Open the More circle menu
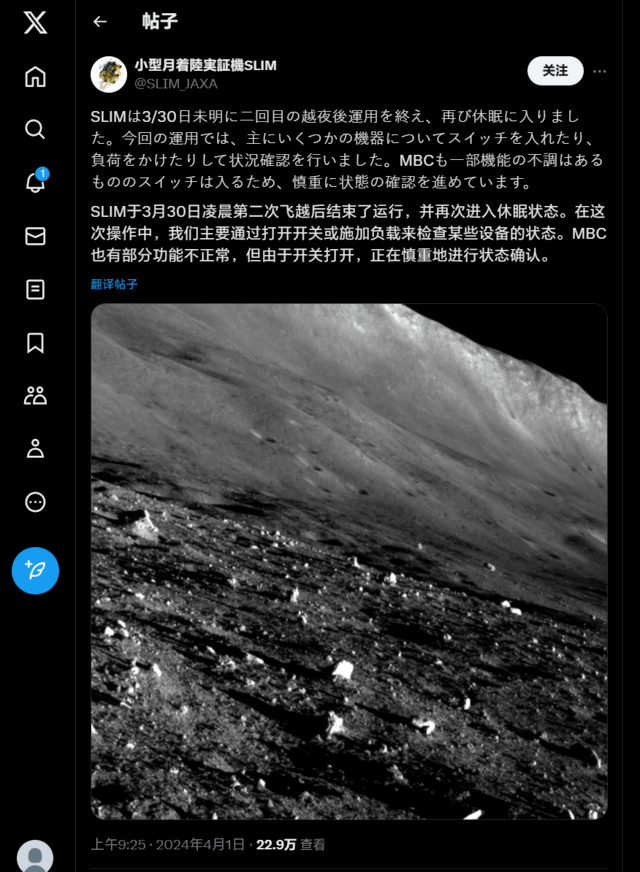The height and width of the screenshot is (872, 640). pyautogui.click(x=35, y=502)
